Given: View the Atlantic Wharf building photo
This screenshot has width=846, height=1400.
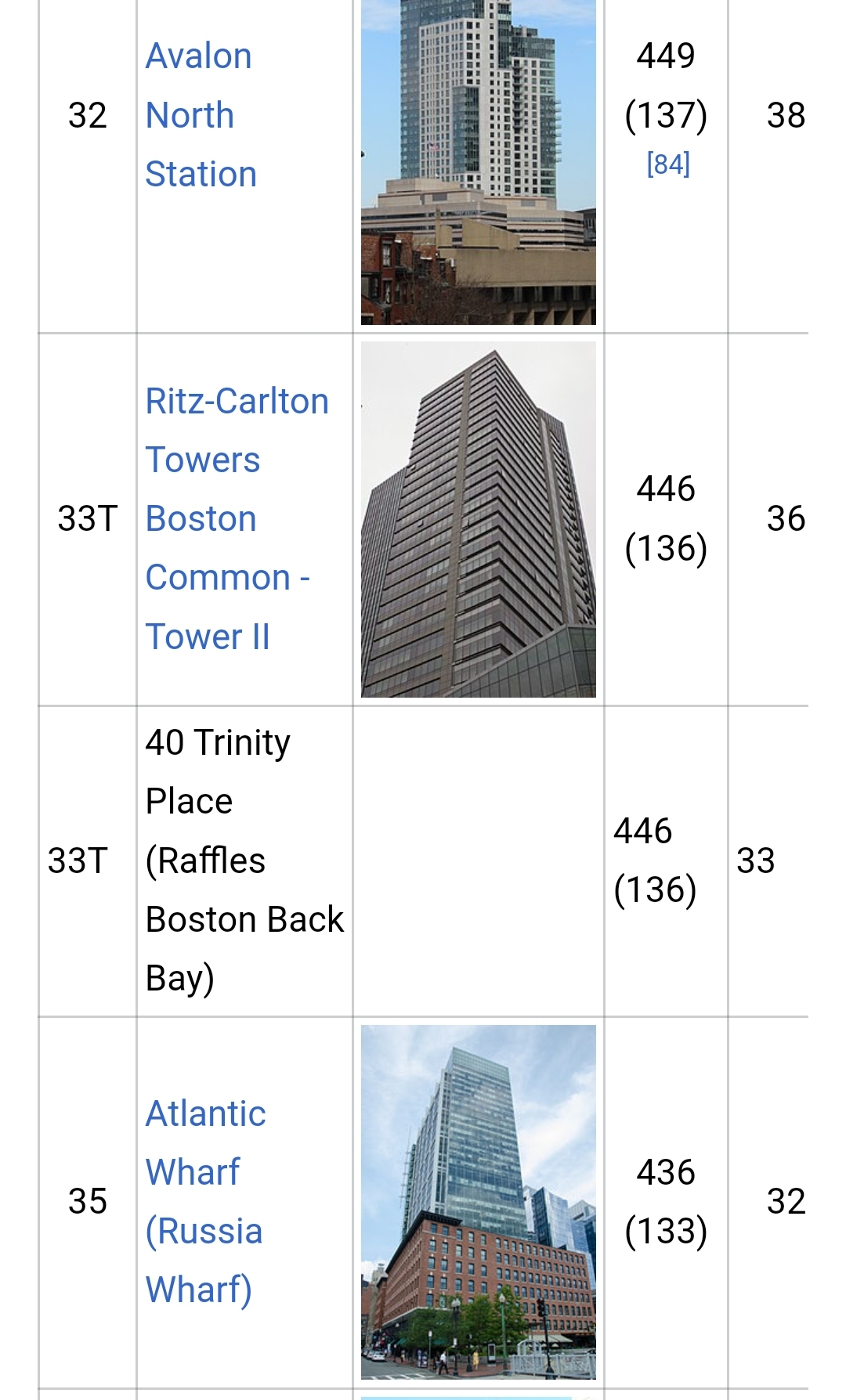Looking at the screenshot, I should 478,1201.
